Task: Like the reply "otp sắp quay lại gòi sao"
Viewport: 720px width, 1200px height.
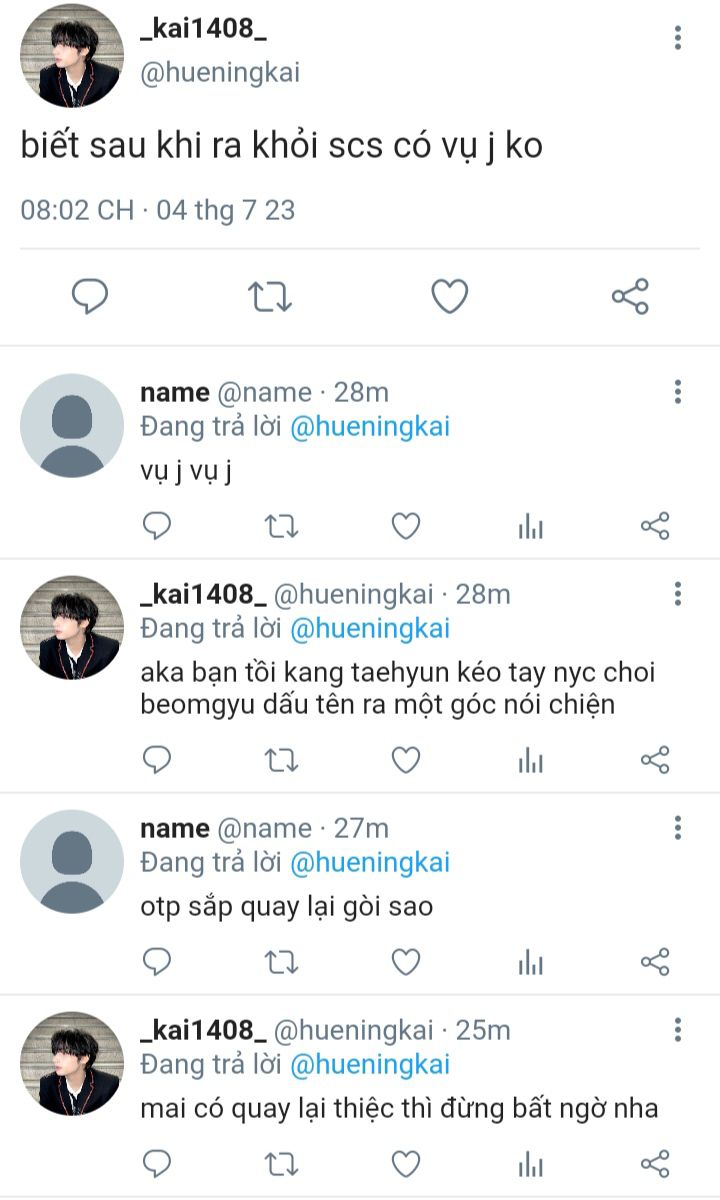Action: click(x=405, y=962)
